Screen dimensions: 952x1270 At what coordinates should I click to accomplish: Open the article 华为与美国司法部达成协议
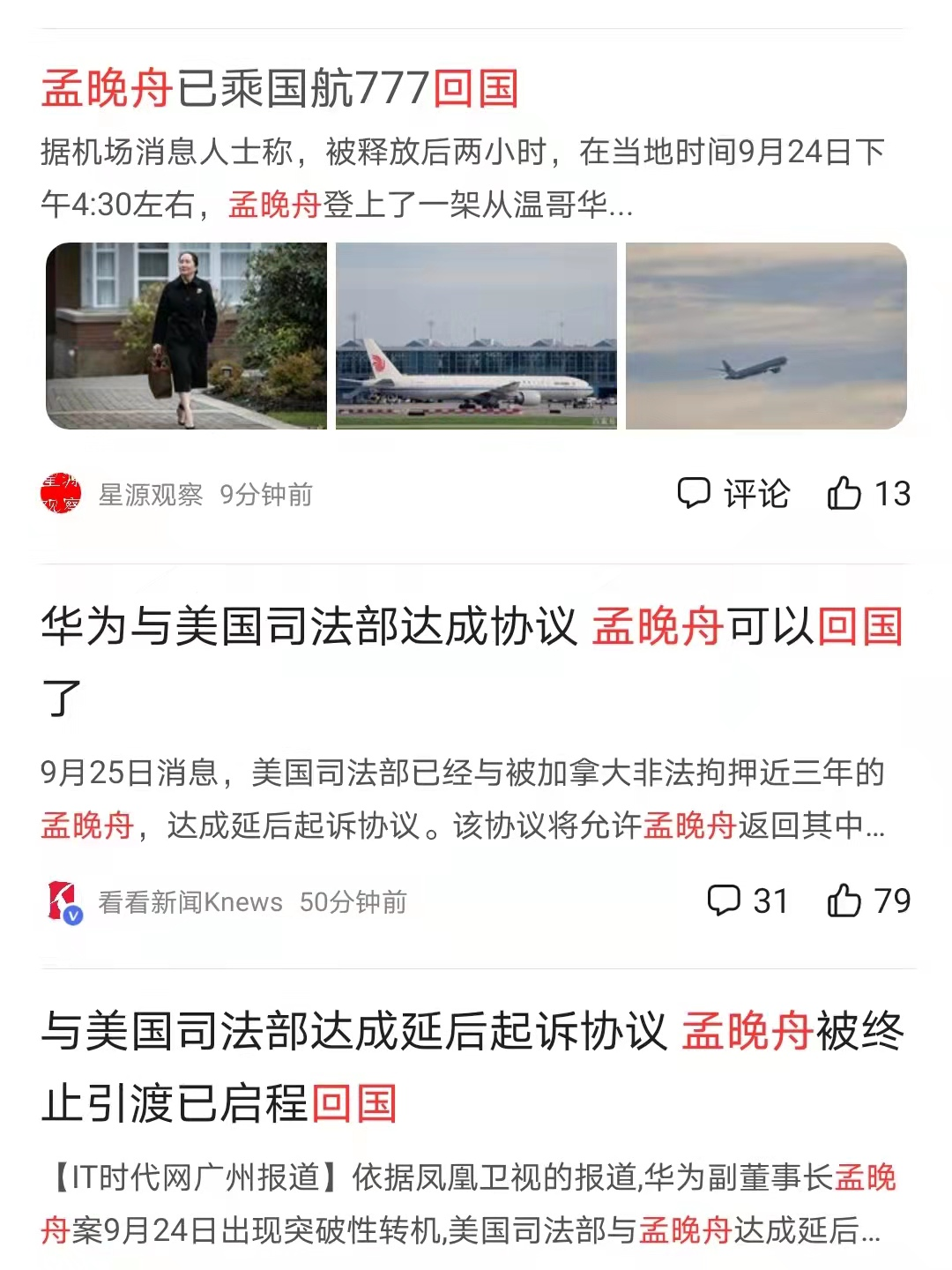point(472,661)
